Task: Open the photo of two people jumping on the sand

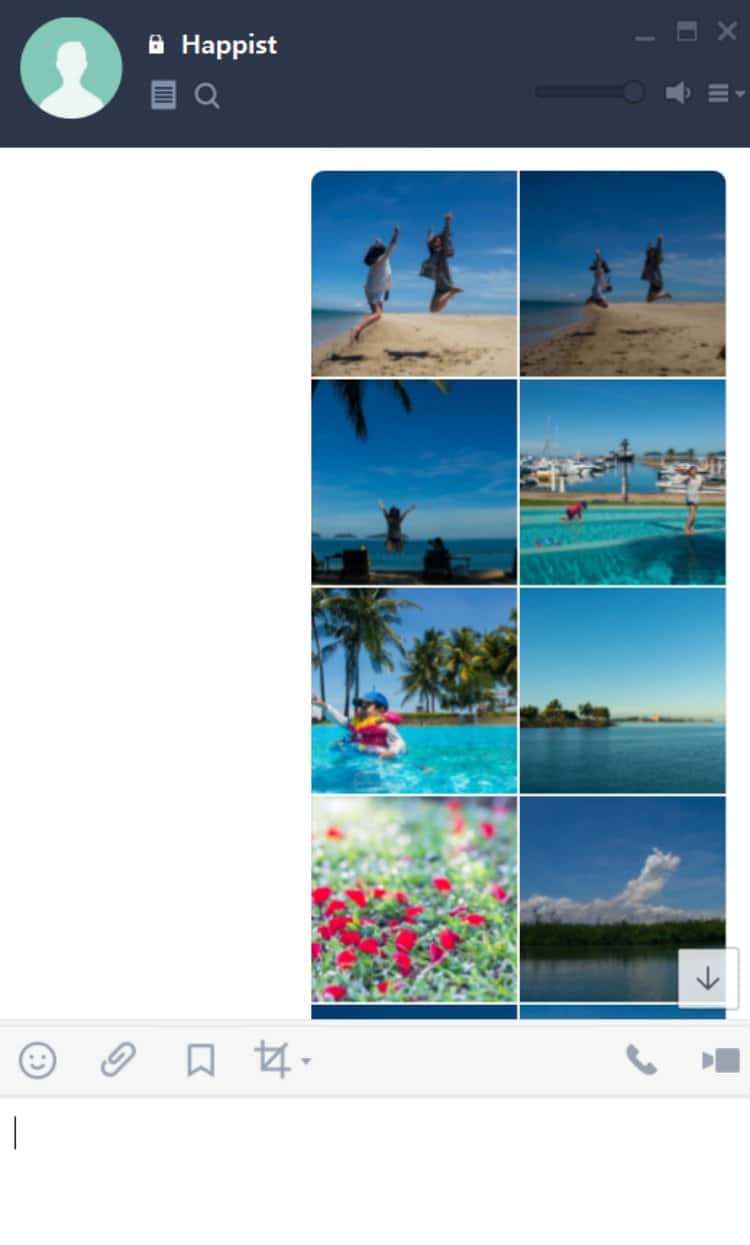Action: tap(414, 273)
